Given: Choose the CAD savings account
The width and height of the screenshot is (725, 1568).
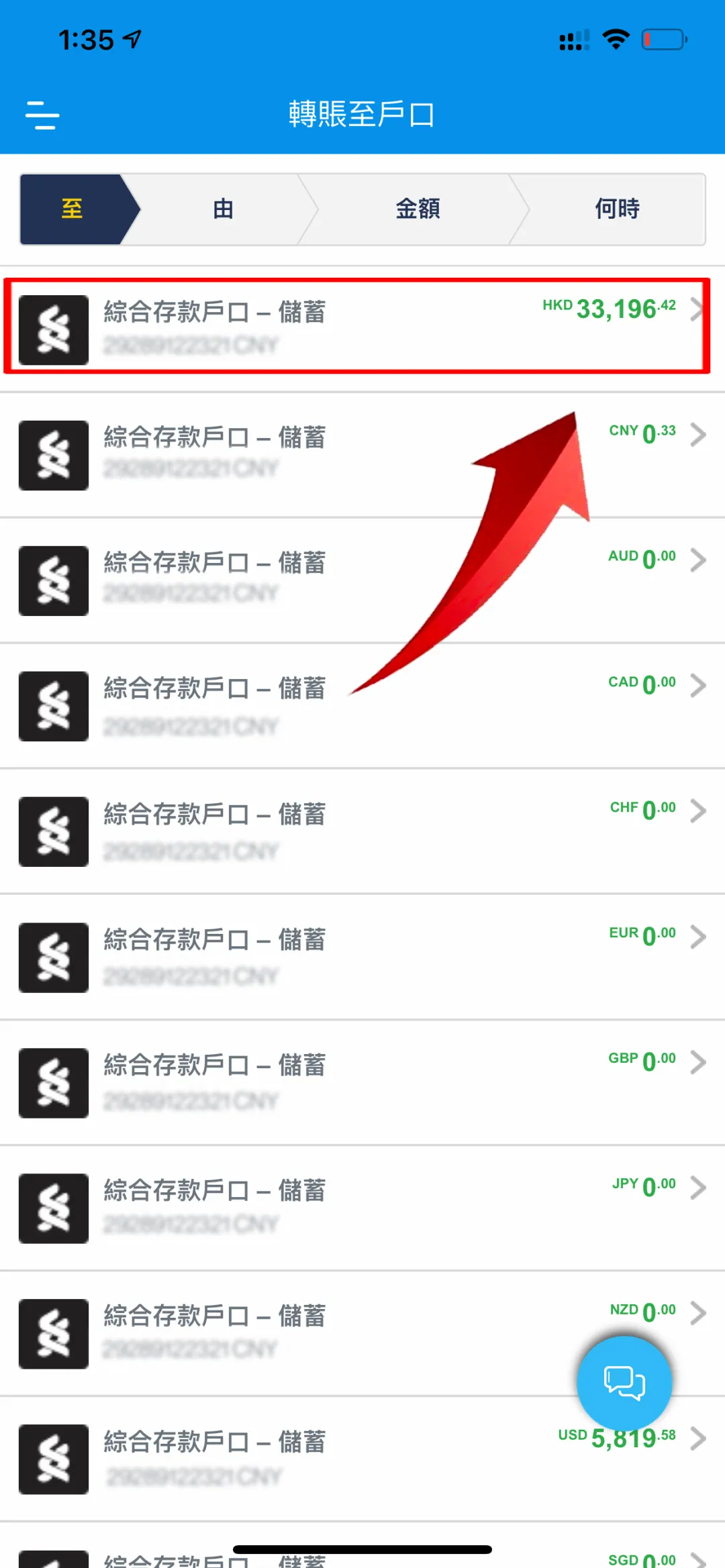Looking at the screenshot, I should pyautogui.click(x=362, y=706).
